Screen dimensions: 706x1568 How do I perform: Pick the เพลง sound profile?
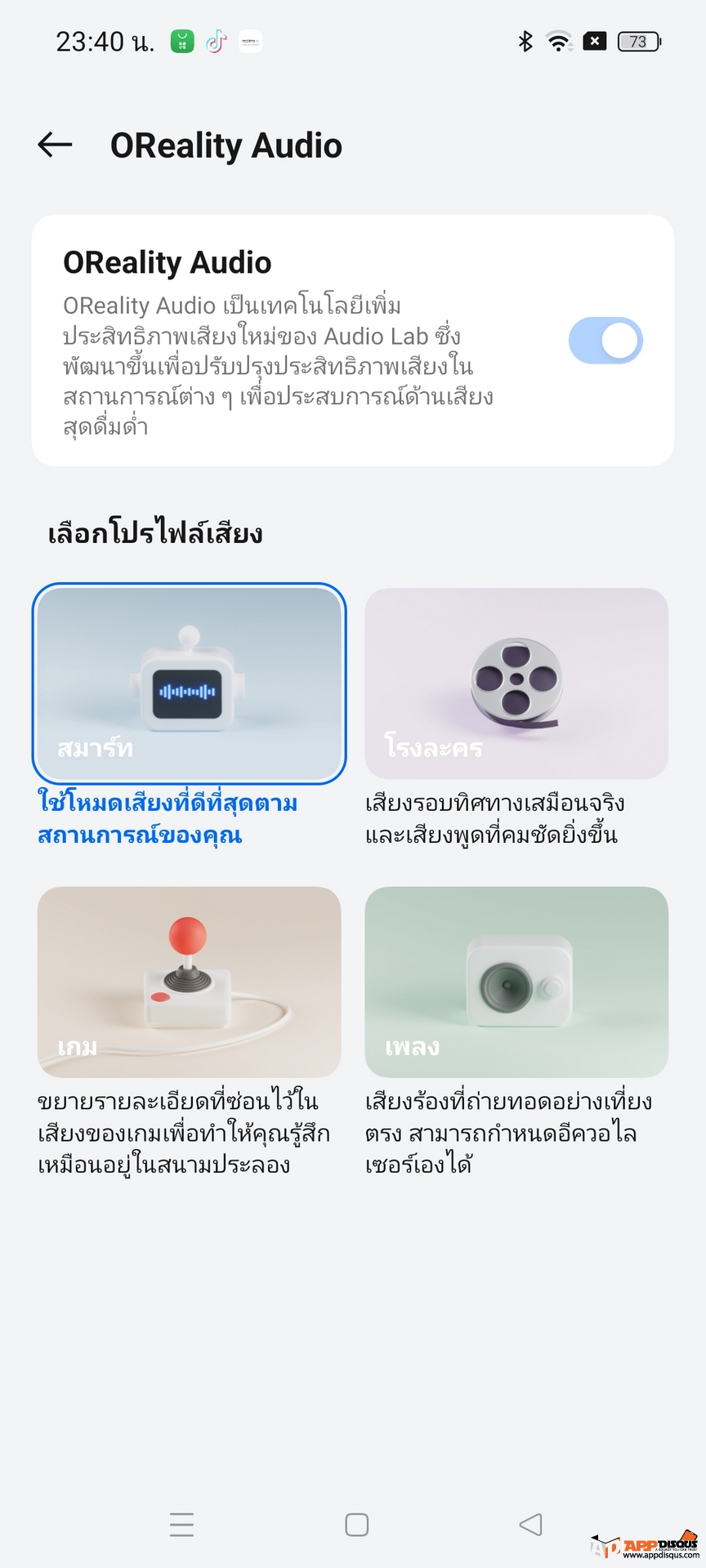pos(516,982)
